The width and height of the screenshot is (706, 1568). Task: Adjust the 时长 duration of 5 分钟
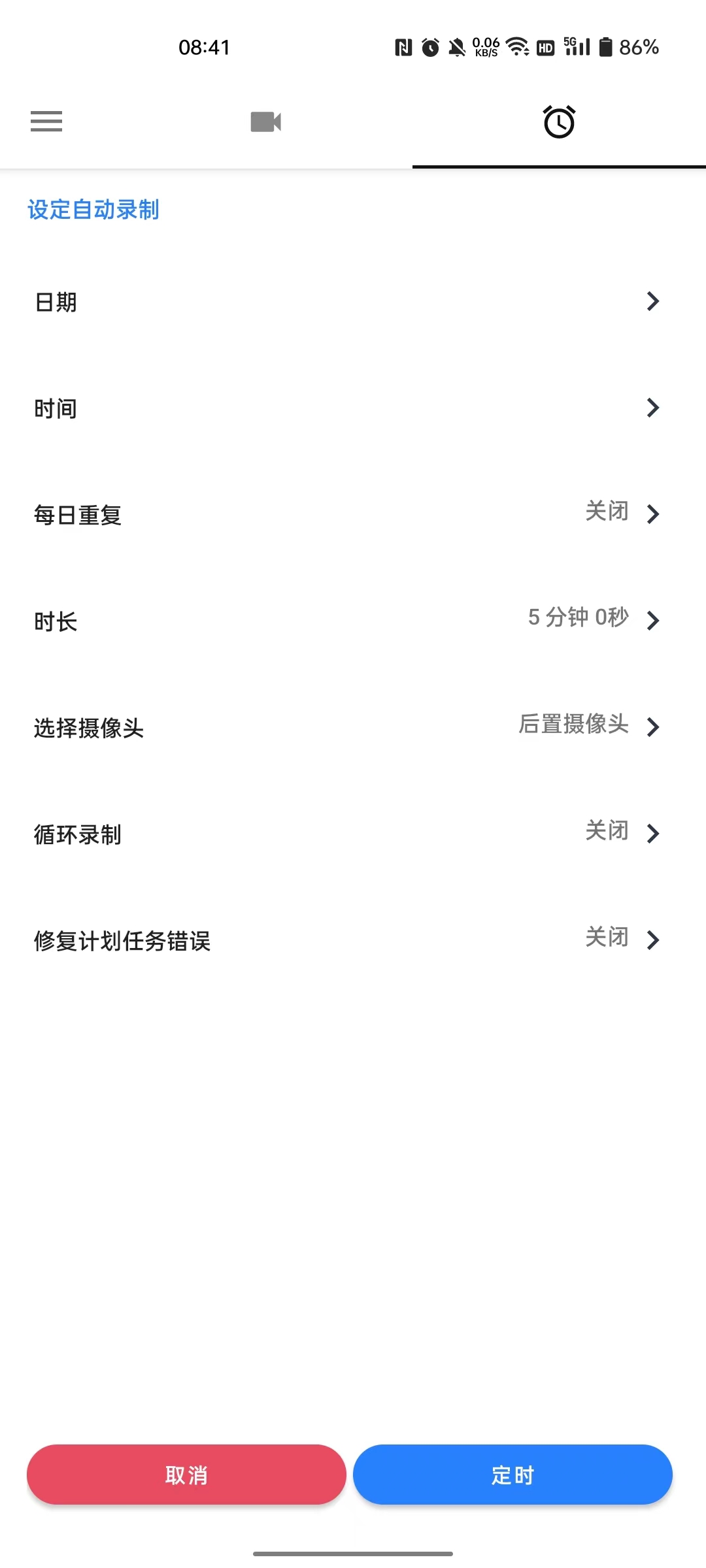coord(353,621)
